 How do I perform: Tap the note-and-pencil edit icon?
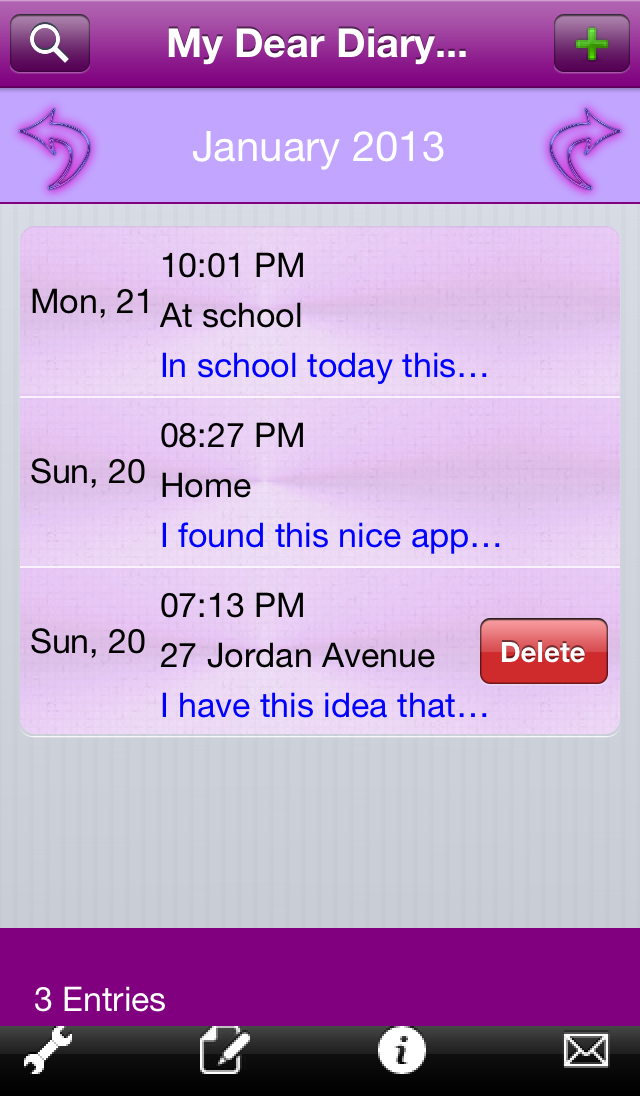pos(225,1049)
